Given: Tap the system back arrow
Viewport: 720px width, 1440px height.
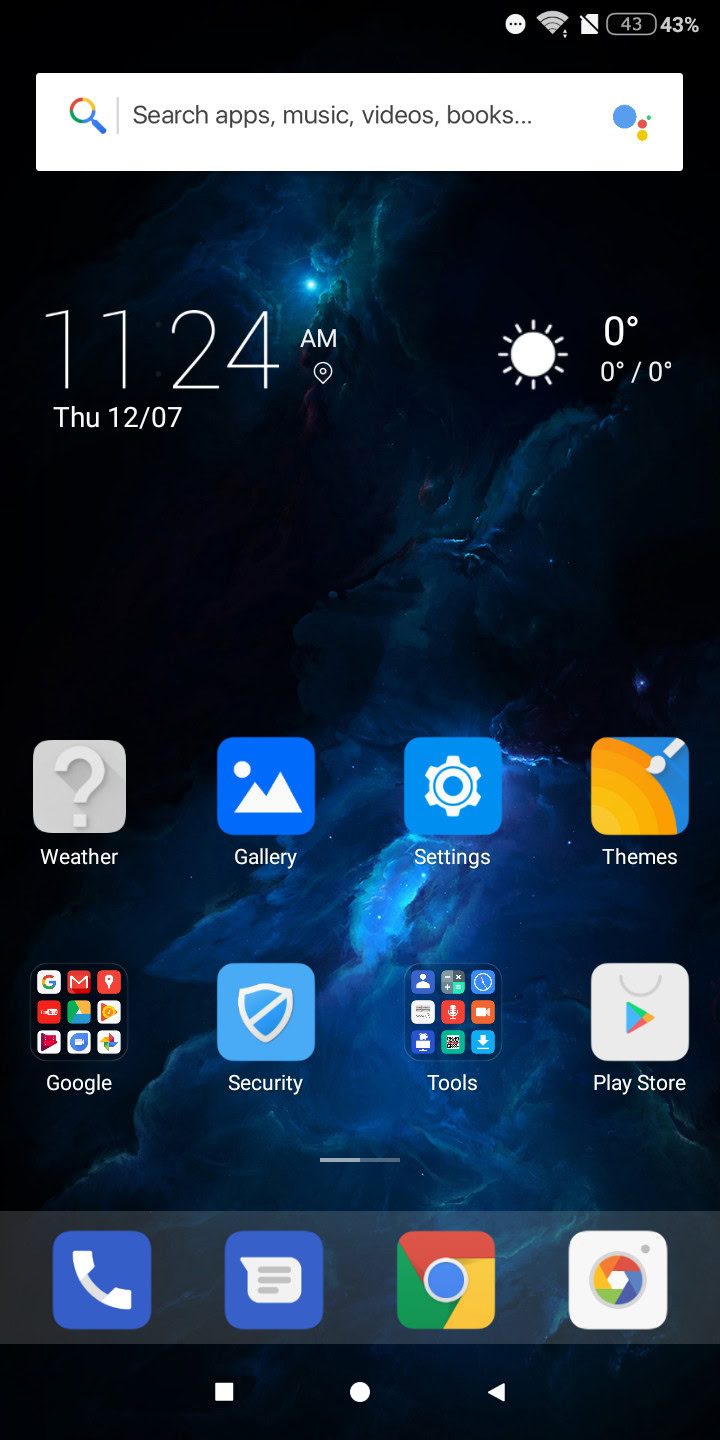Looking at the screenshot, I should pyautogui.click(x=496, y=1392).
